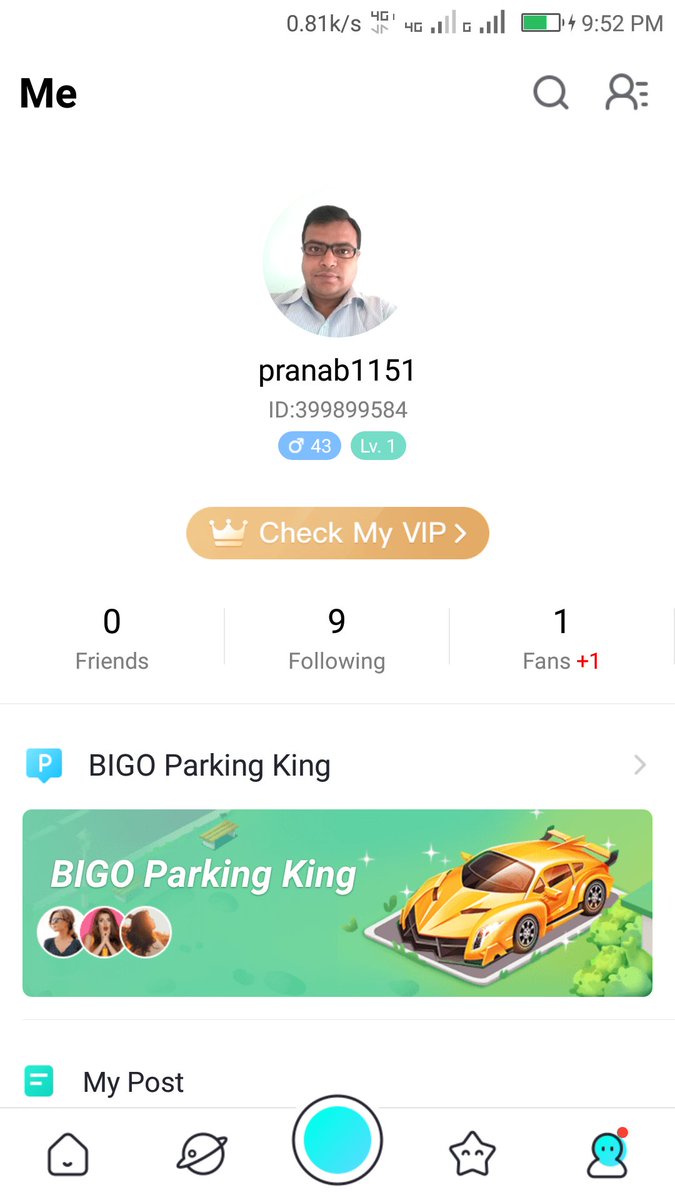Tap the Check My VIP button
The image size is (675, 1200).
337,533
